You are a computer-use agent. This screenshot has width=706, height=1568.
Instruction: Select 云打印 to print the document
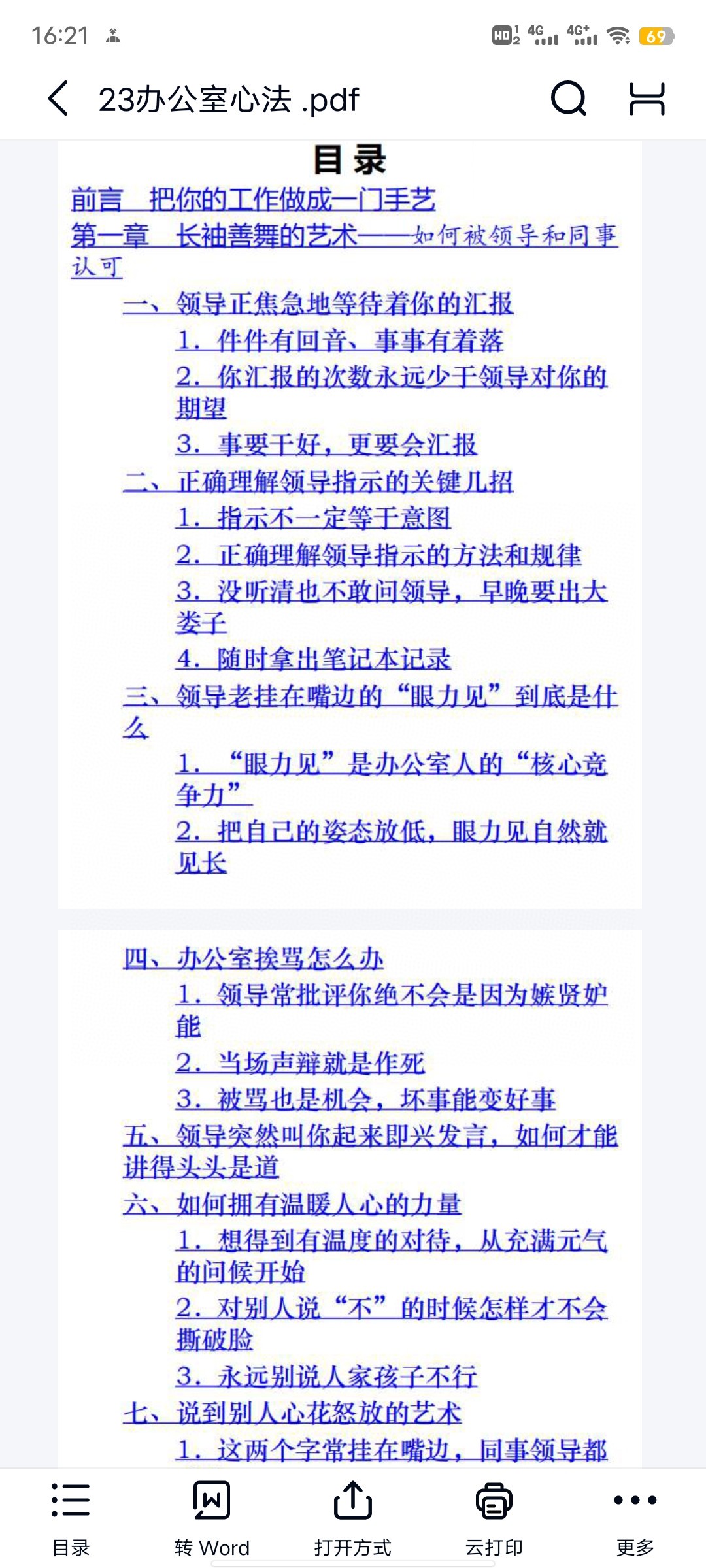[x=494, y=1518]
